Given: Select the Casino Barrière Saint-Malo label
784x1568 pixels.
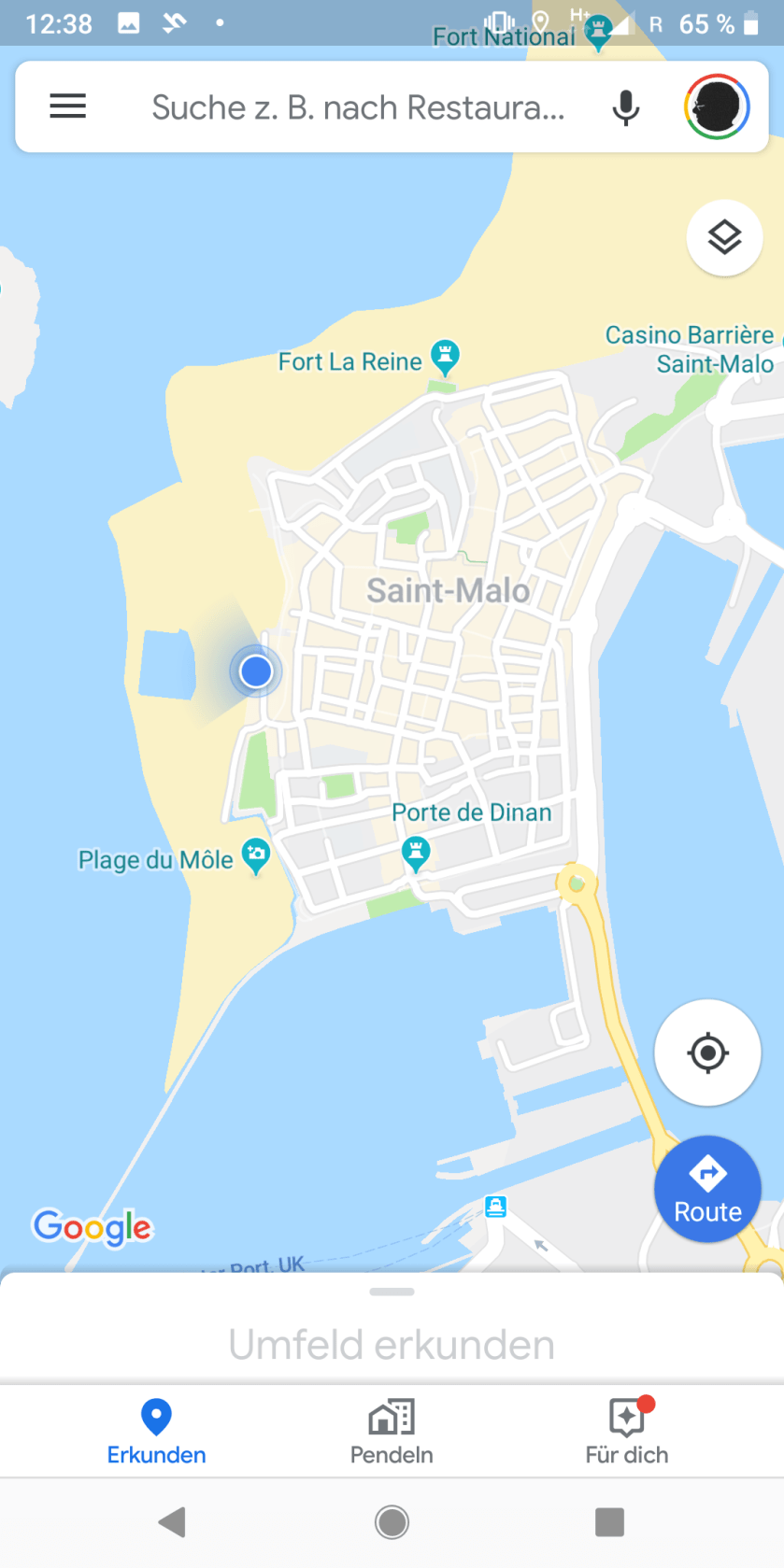Looking at the screenshot, I should click(690, 349).
